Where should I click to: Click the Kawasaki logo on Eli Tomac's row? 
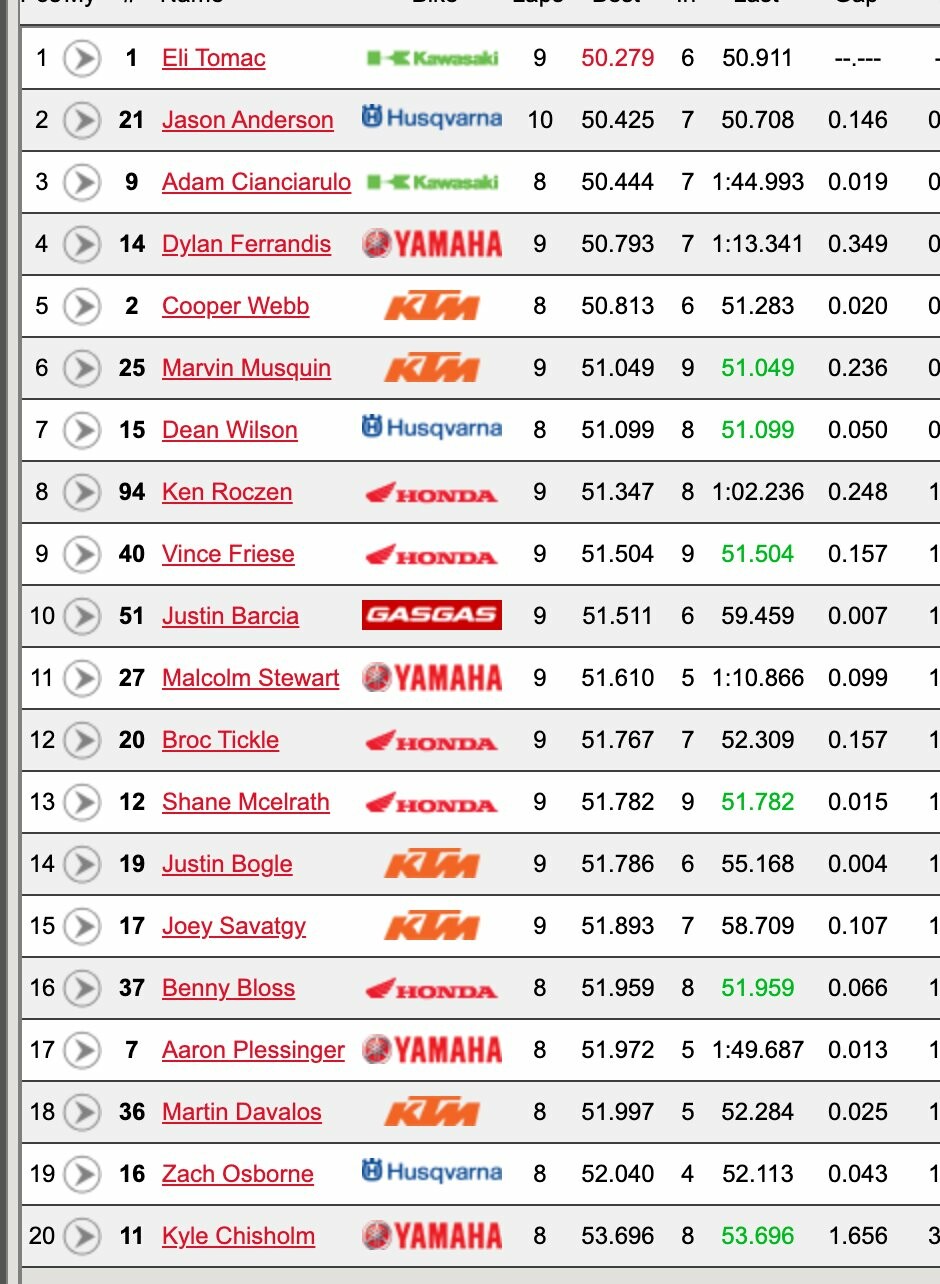pos(431,57)
